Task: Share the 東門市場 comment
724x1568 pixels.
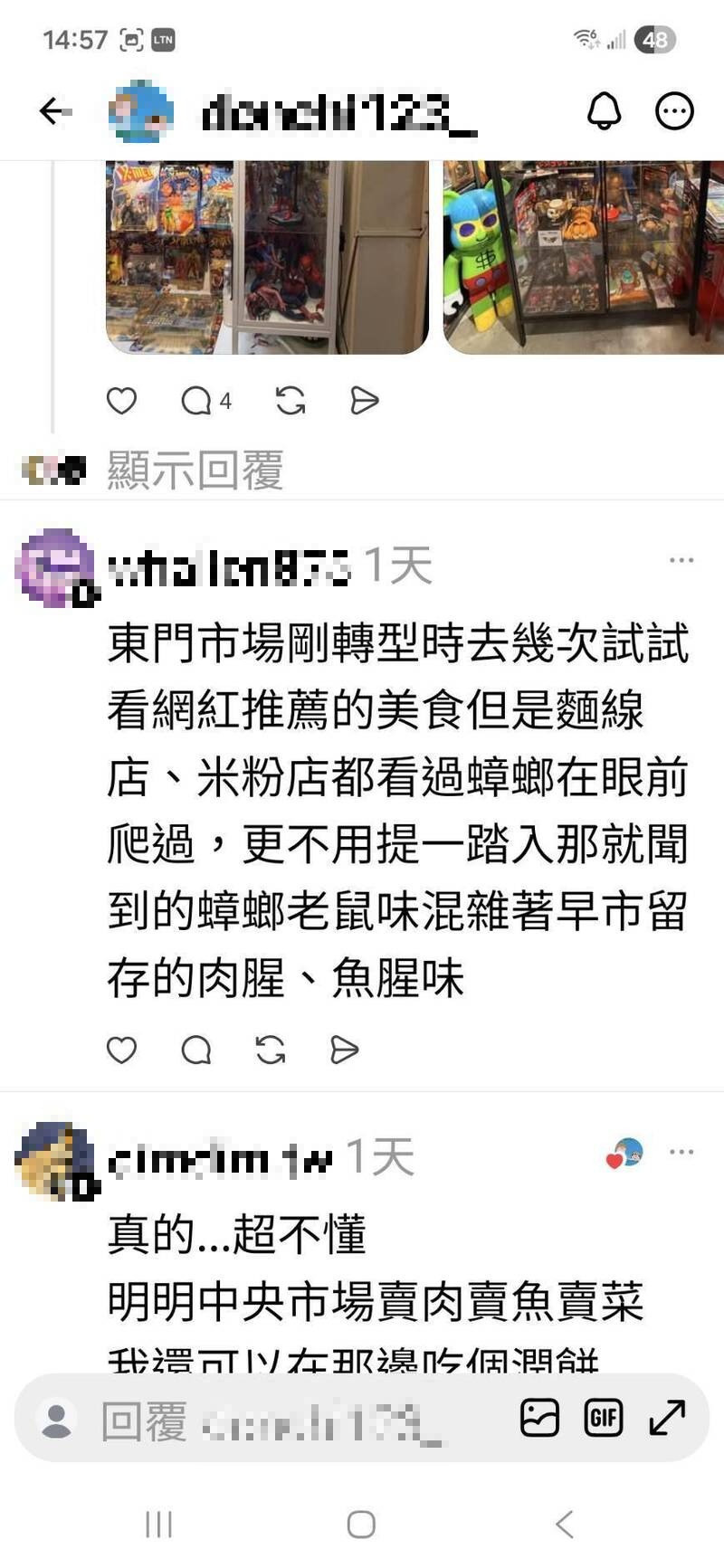Action: click(344, 1050)
